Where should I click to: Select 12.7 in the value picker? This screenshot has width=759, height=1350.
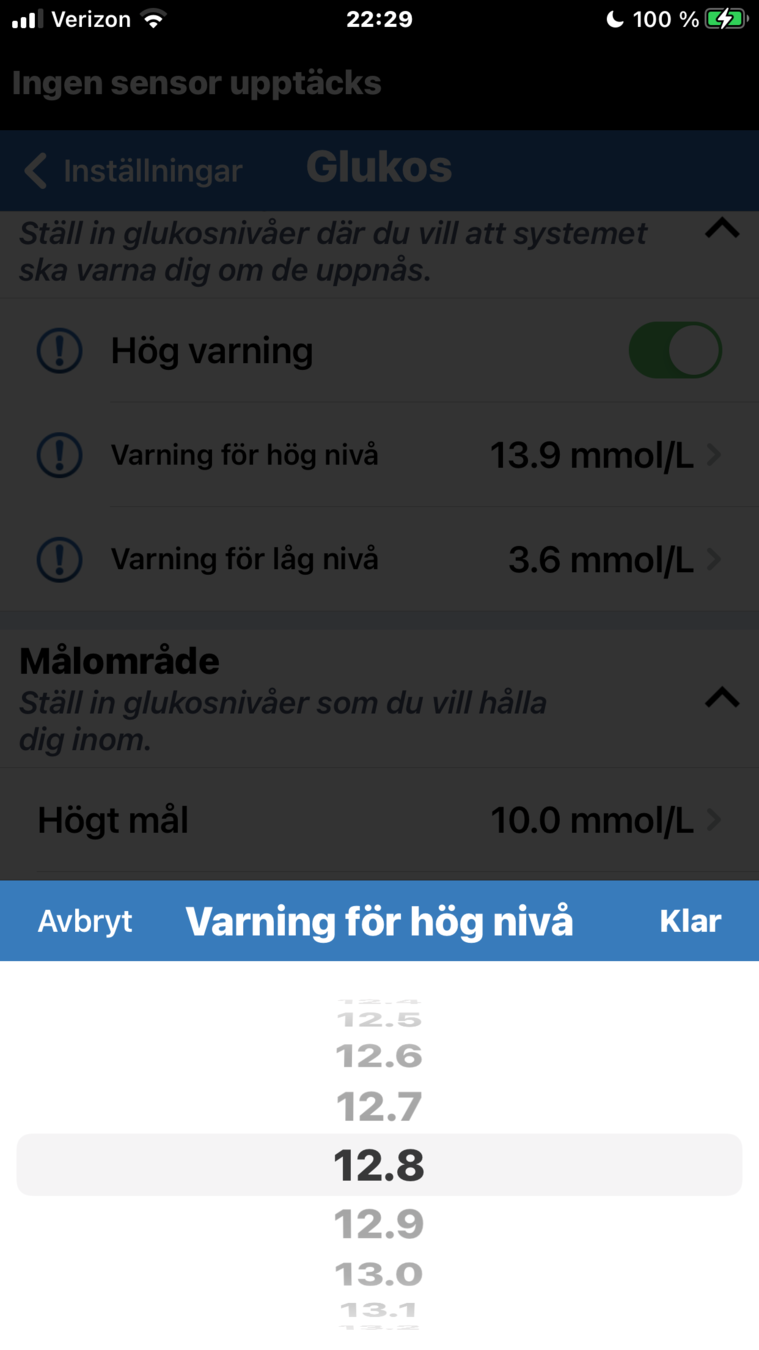click(x=379, y=1107)
